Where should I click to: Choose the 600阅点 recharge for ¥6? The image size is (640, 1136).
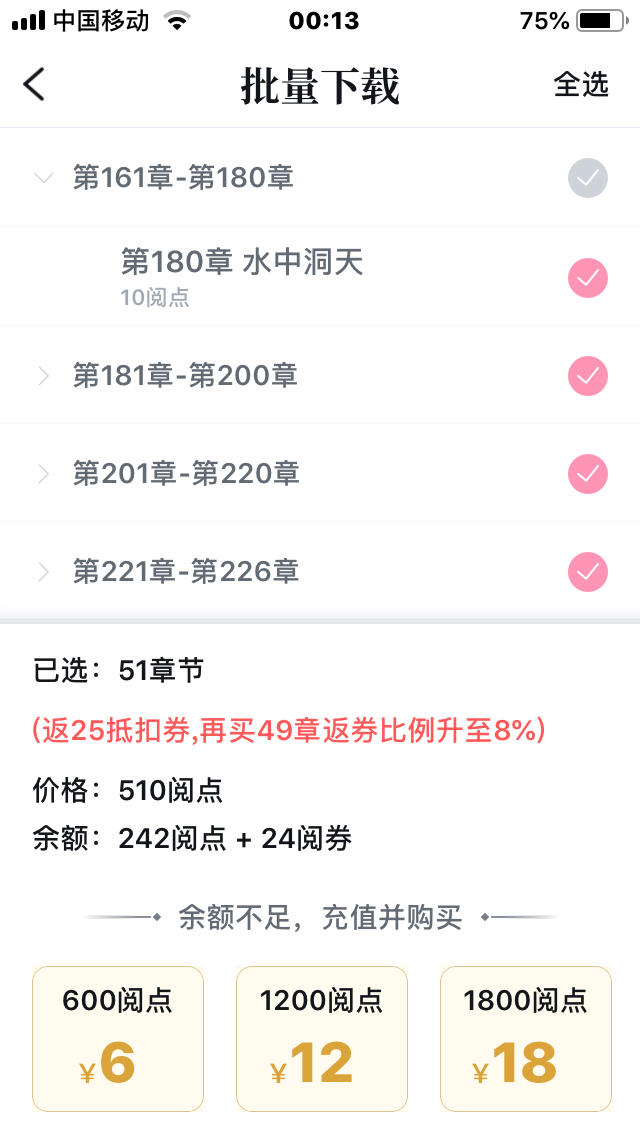[x=118, y=1038]
